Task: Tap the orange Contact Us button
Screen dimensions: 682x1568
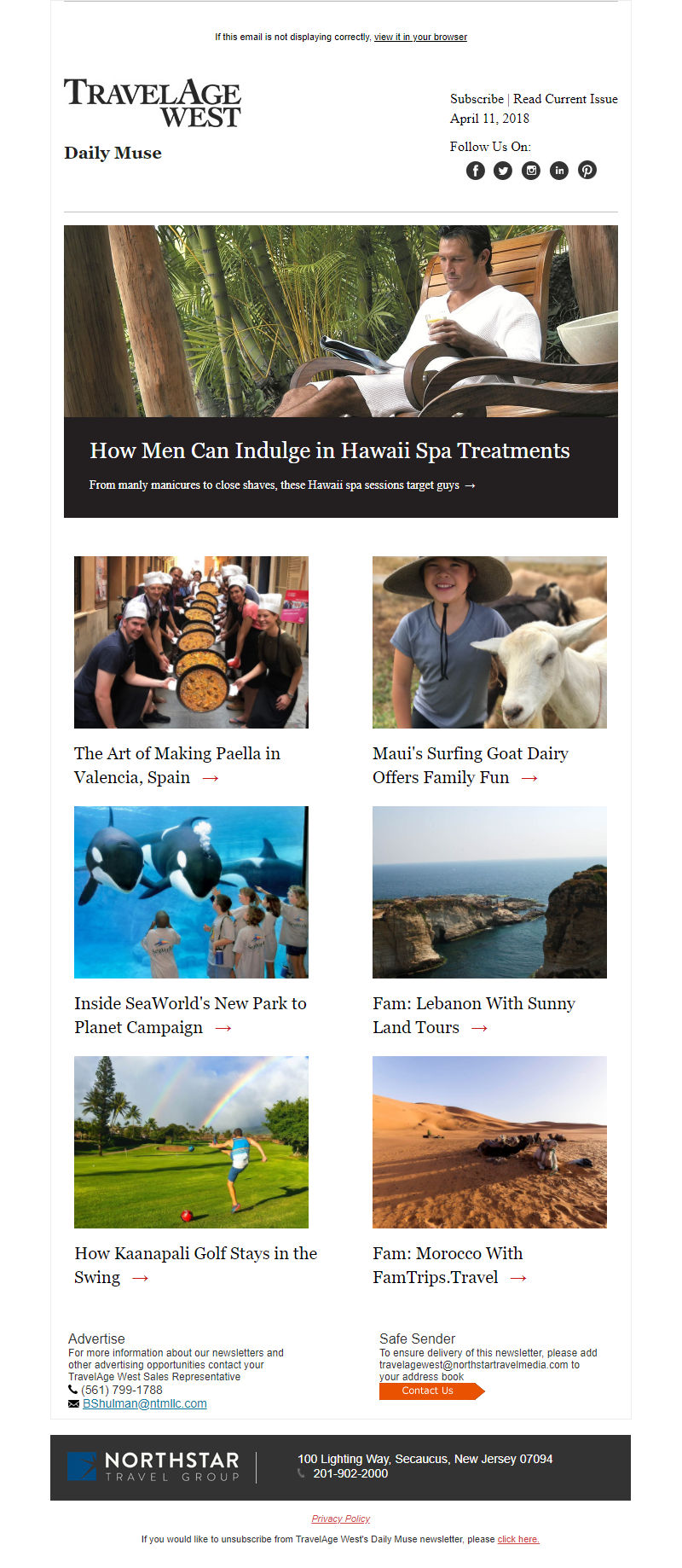Action: tap(429, 1391)
